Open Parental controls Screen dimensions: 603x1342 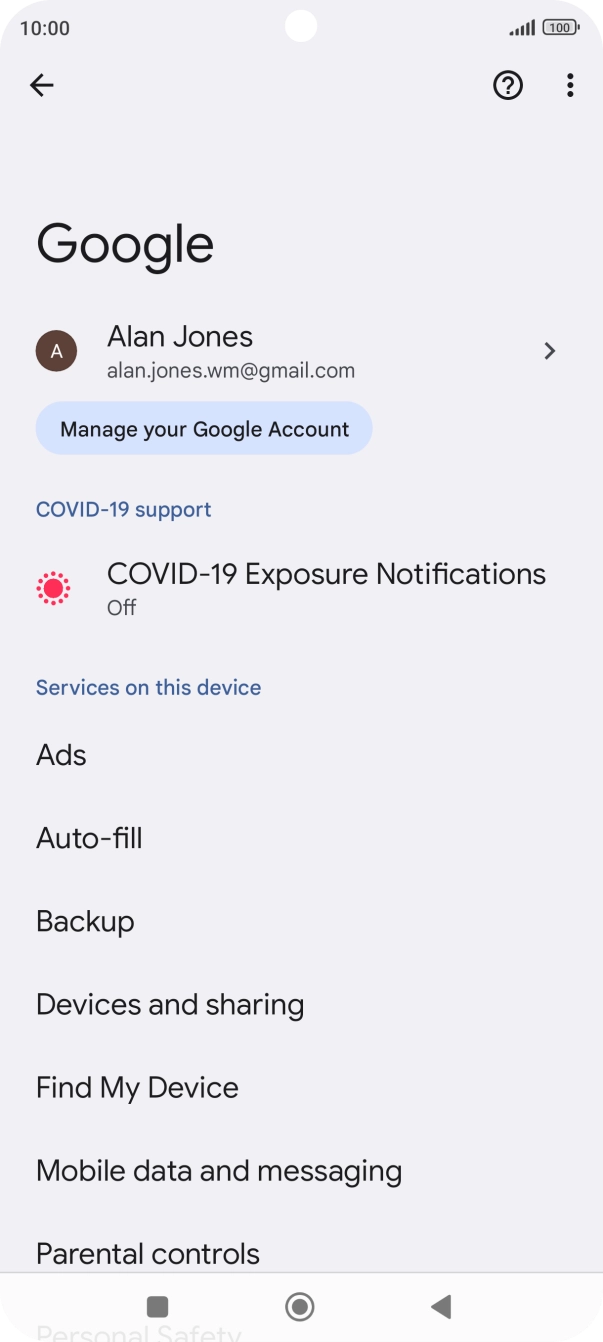[148, 1252]
